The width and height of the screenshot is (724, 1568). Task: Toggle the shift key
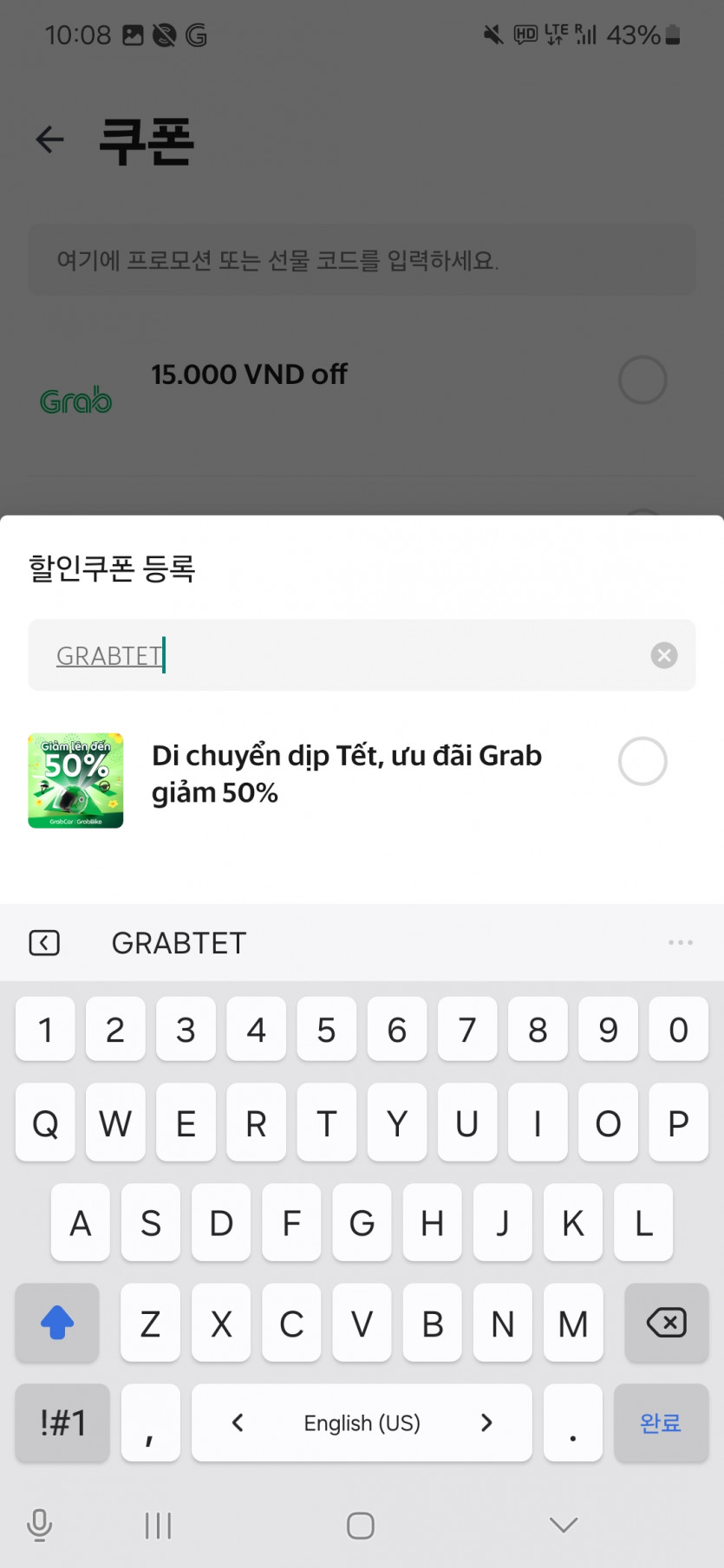coord(57,1323)
